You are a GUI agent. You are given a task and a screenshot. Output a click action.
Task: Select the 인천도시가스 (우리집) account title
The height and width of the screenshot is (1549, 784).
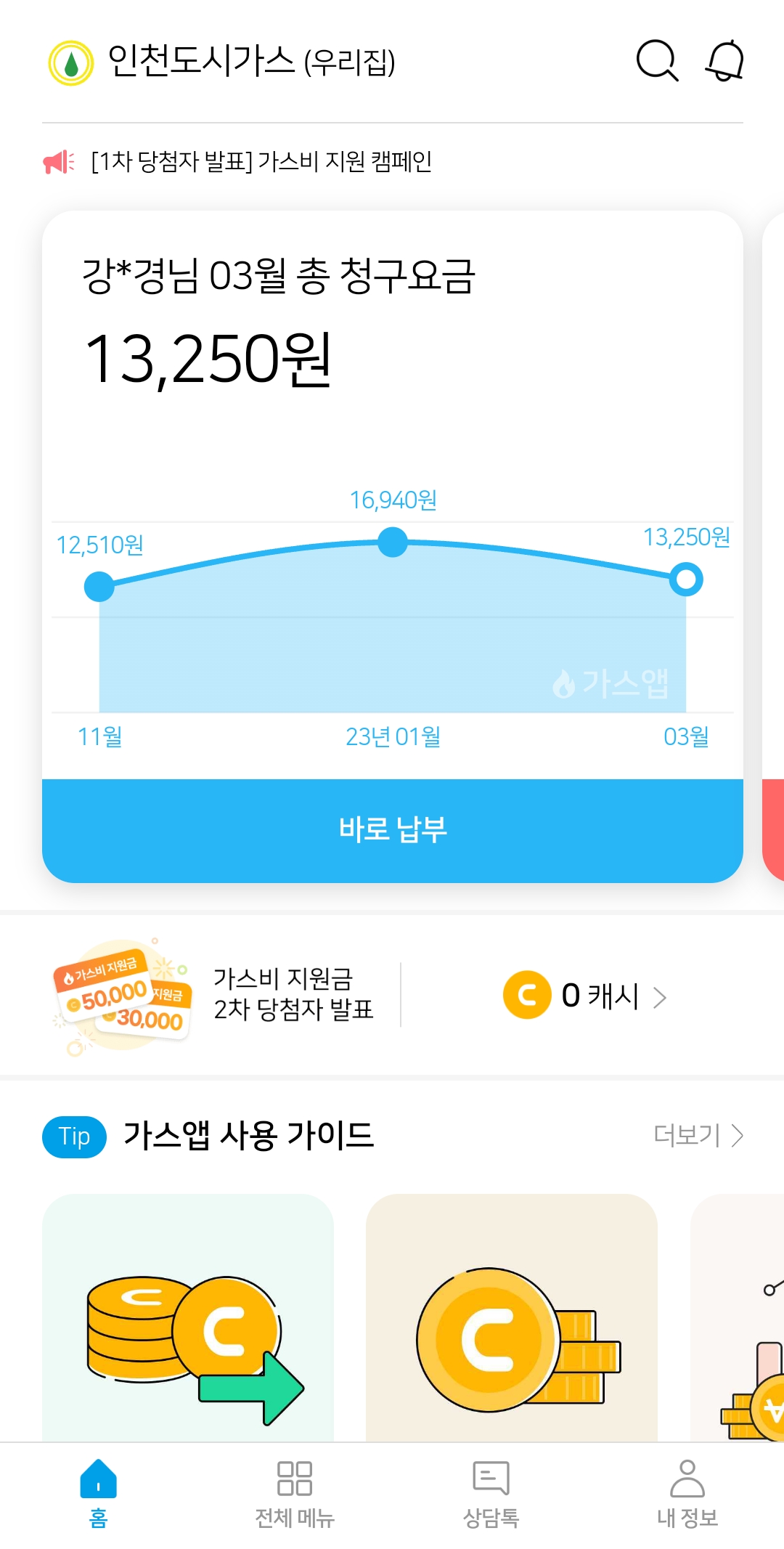250,62
